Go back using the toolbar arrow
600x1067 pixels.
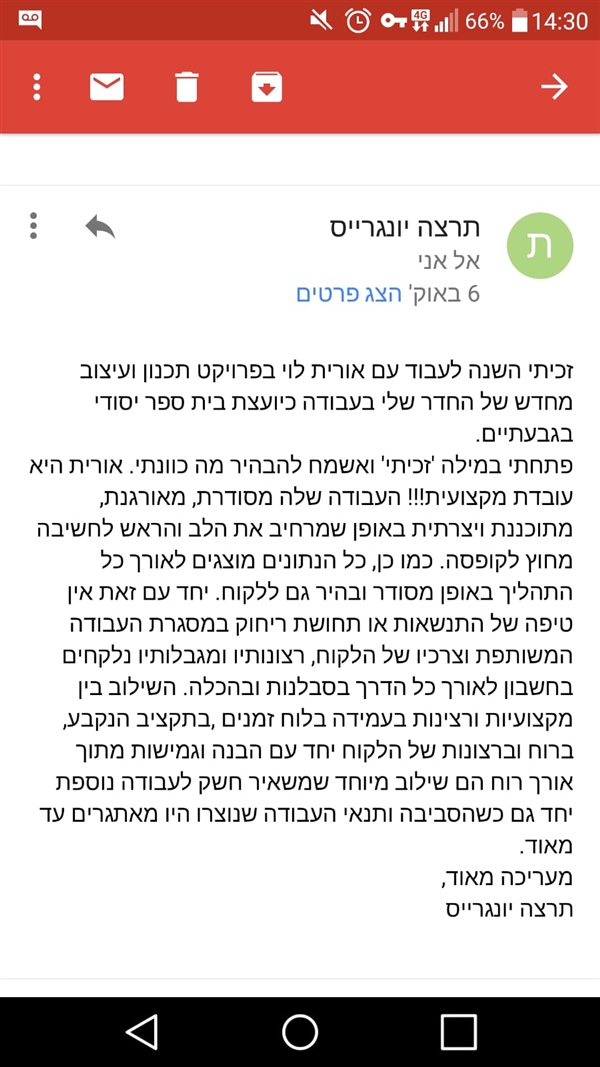pyautogui.click(x=553, y=87)
